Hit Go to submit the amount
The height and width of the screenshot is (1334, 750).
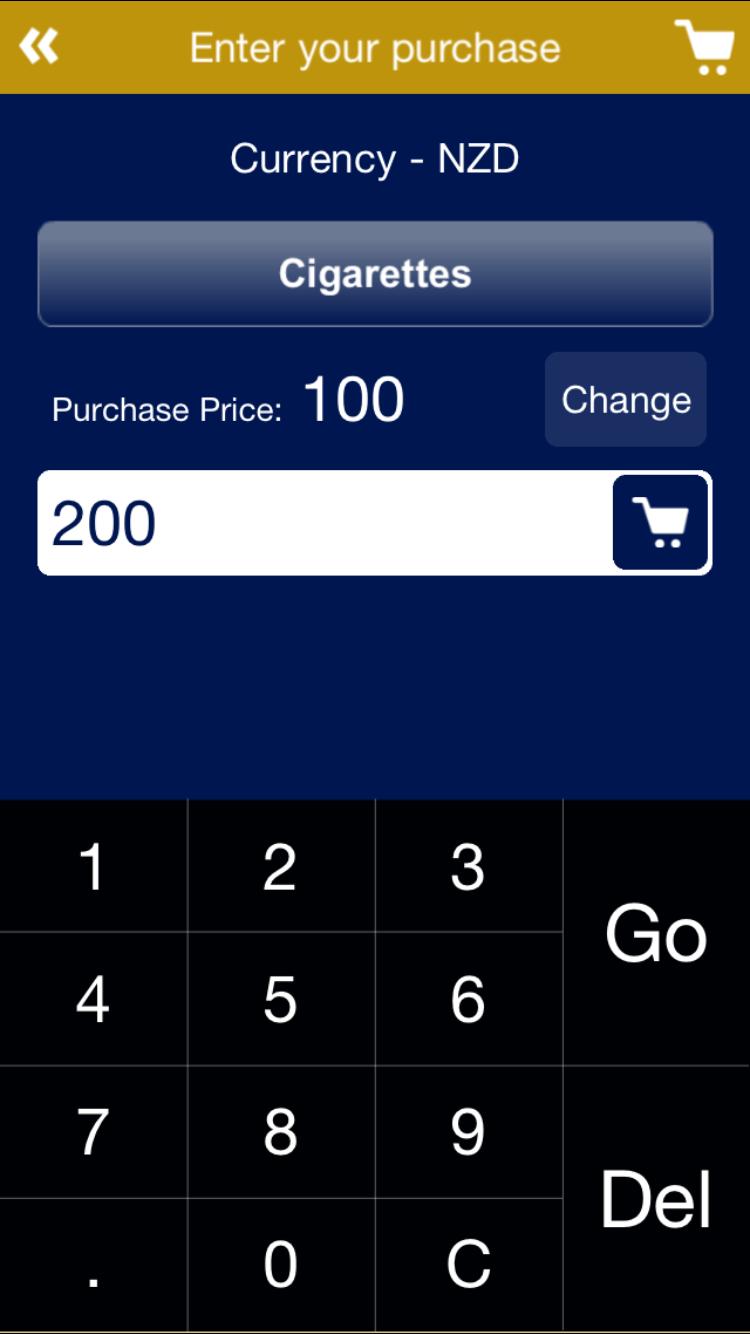[656, 933]
